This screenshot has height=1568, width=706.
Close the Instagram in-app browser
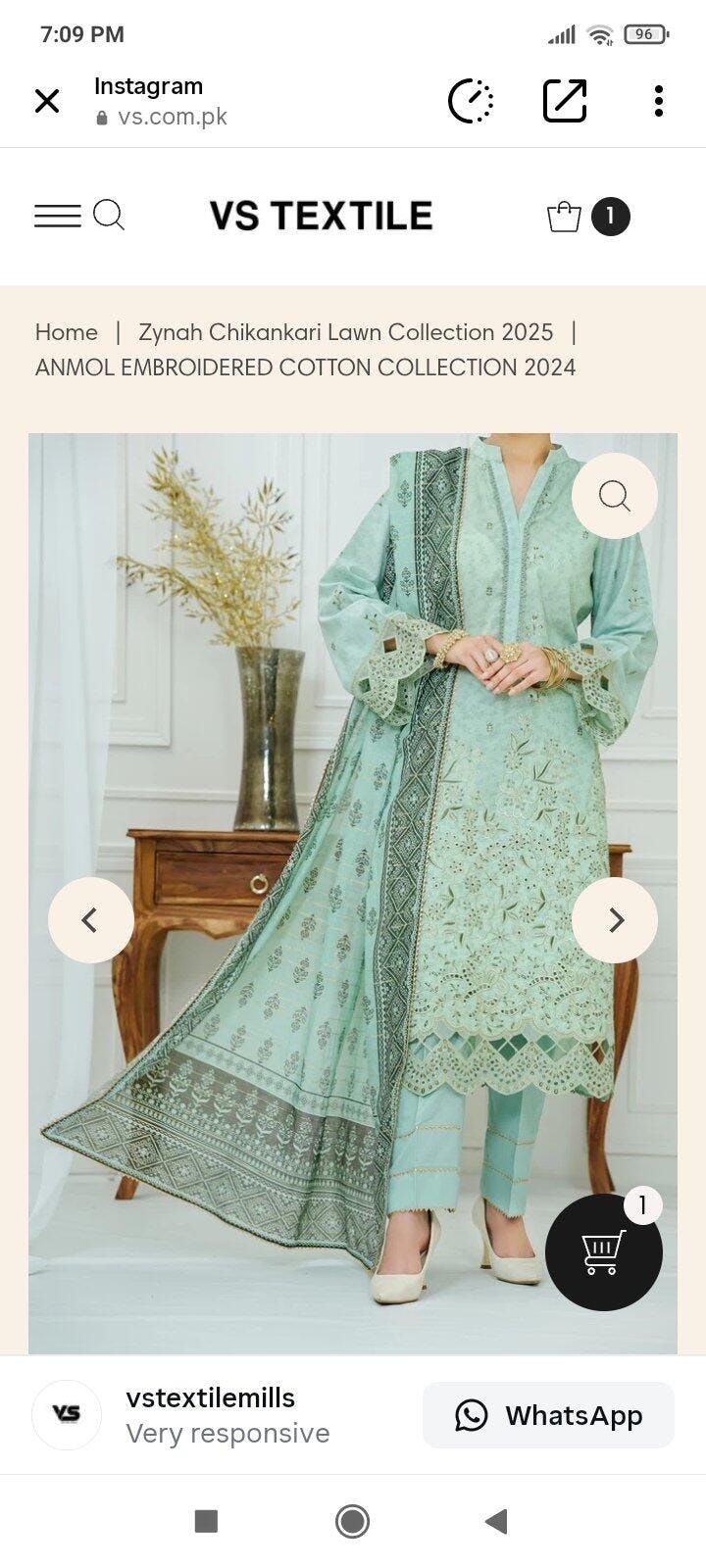click(x=47, y=101)
